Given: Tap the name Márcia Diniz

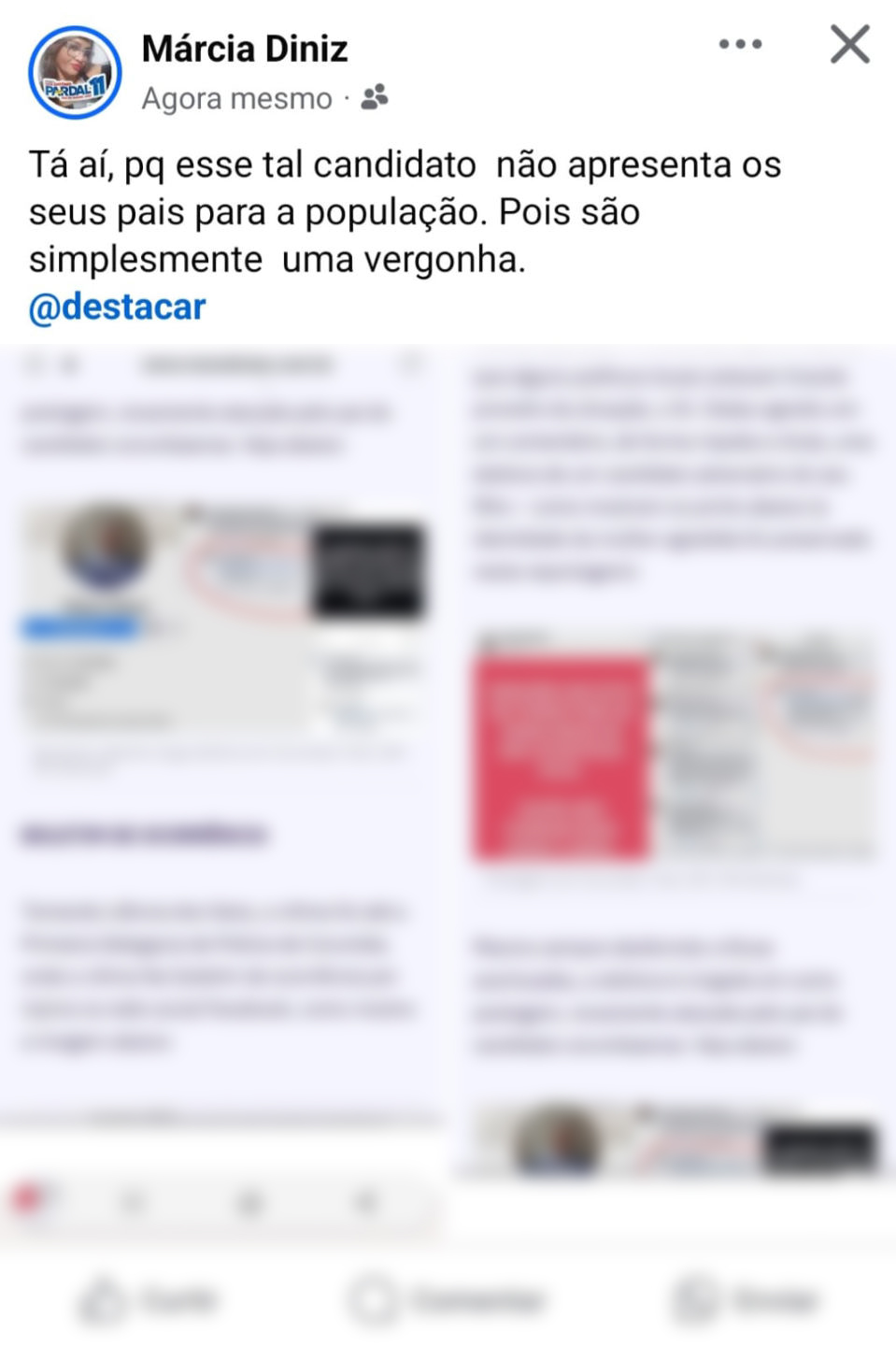Looking at the screenshot, I should [245, 49].
